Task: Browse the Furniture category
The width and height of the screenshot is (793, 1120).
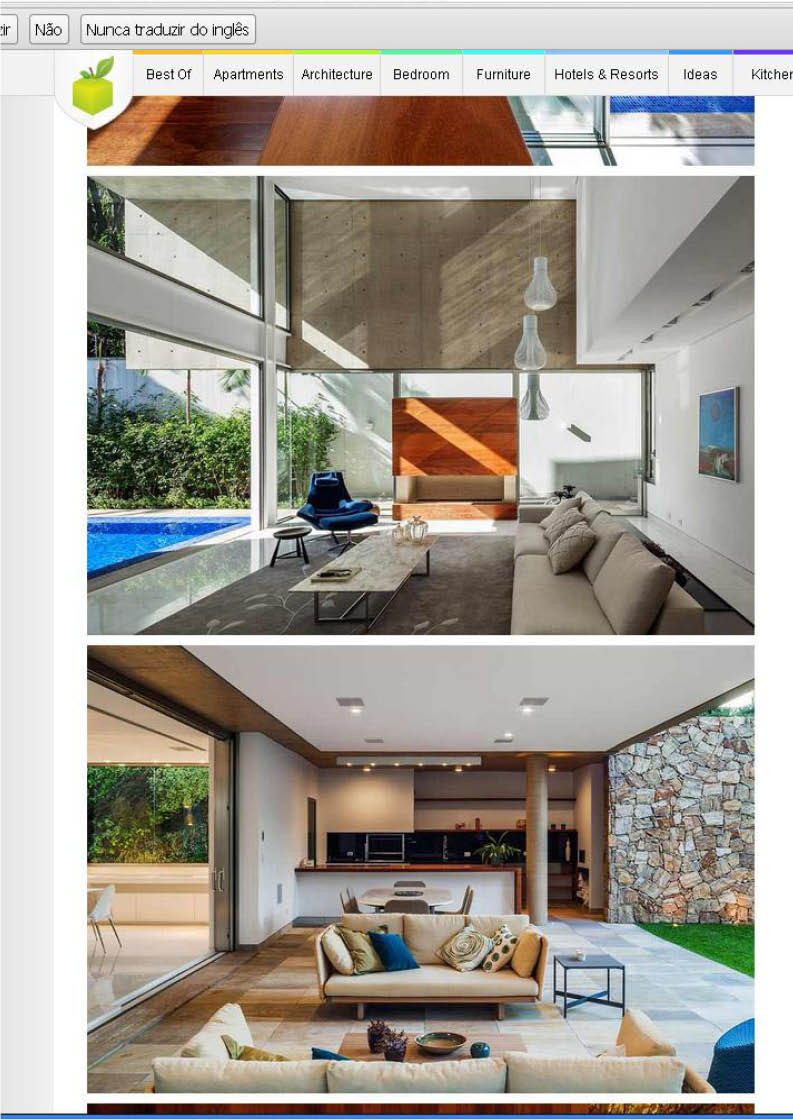Action: click(503, 74)
